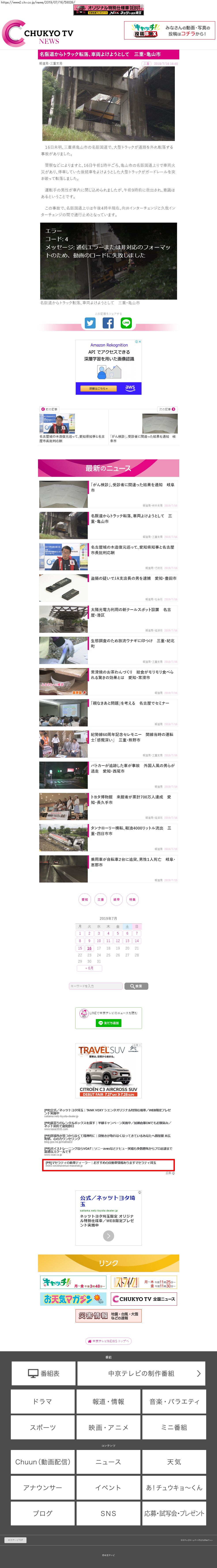This screenshot has width=217, height=1568.
Task: Share this article on LINE
Action: point(126,323)
